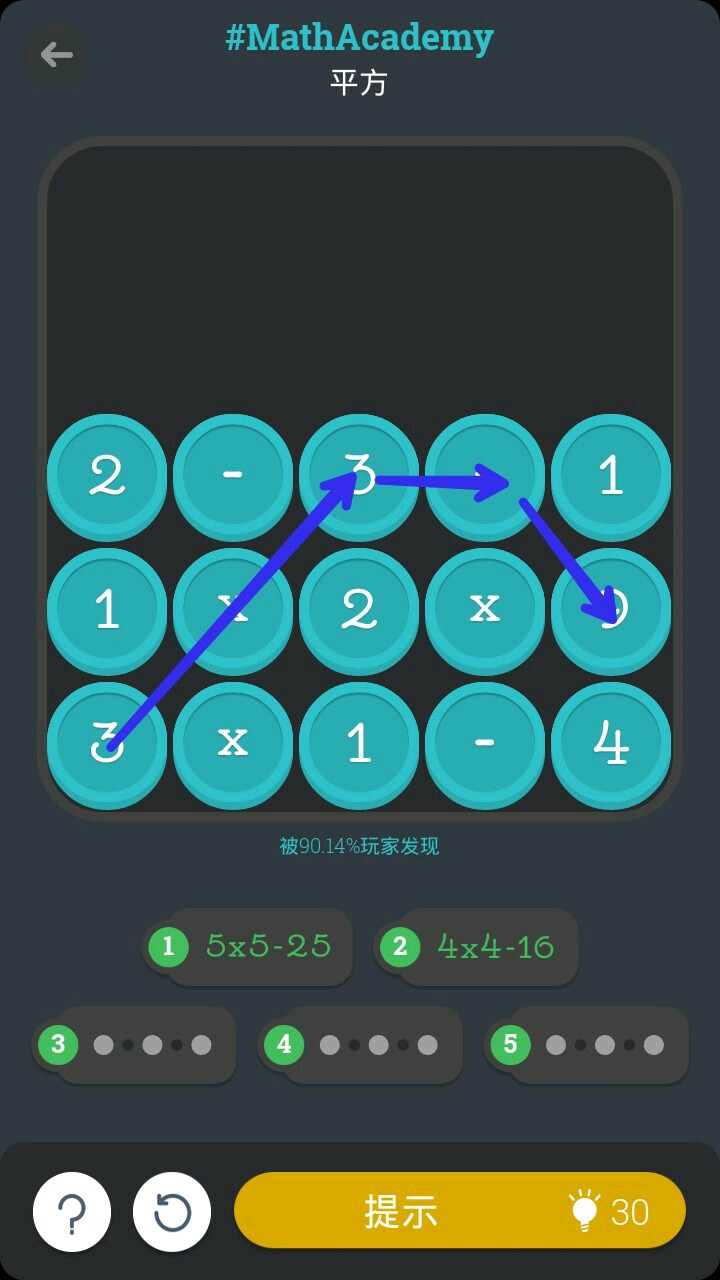Select the 2 tile between two x tiles
The image size is (720, 1280).
coord(359,608)
